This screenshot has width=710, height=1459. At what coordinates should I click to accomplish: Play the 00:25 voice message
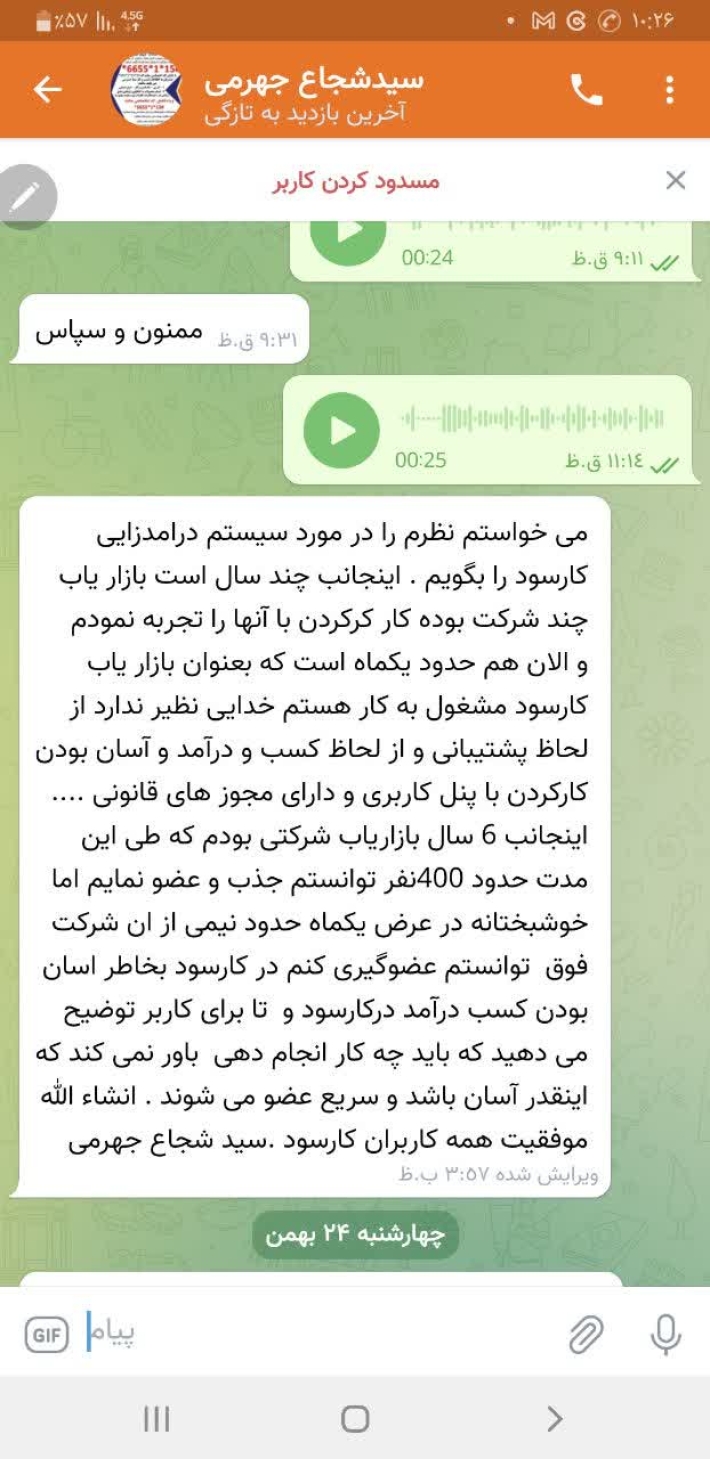click(x=342, y=431)
